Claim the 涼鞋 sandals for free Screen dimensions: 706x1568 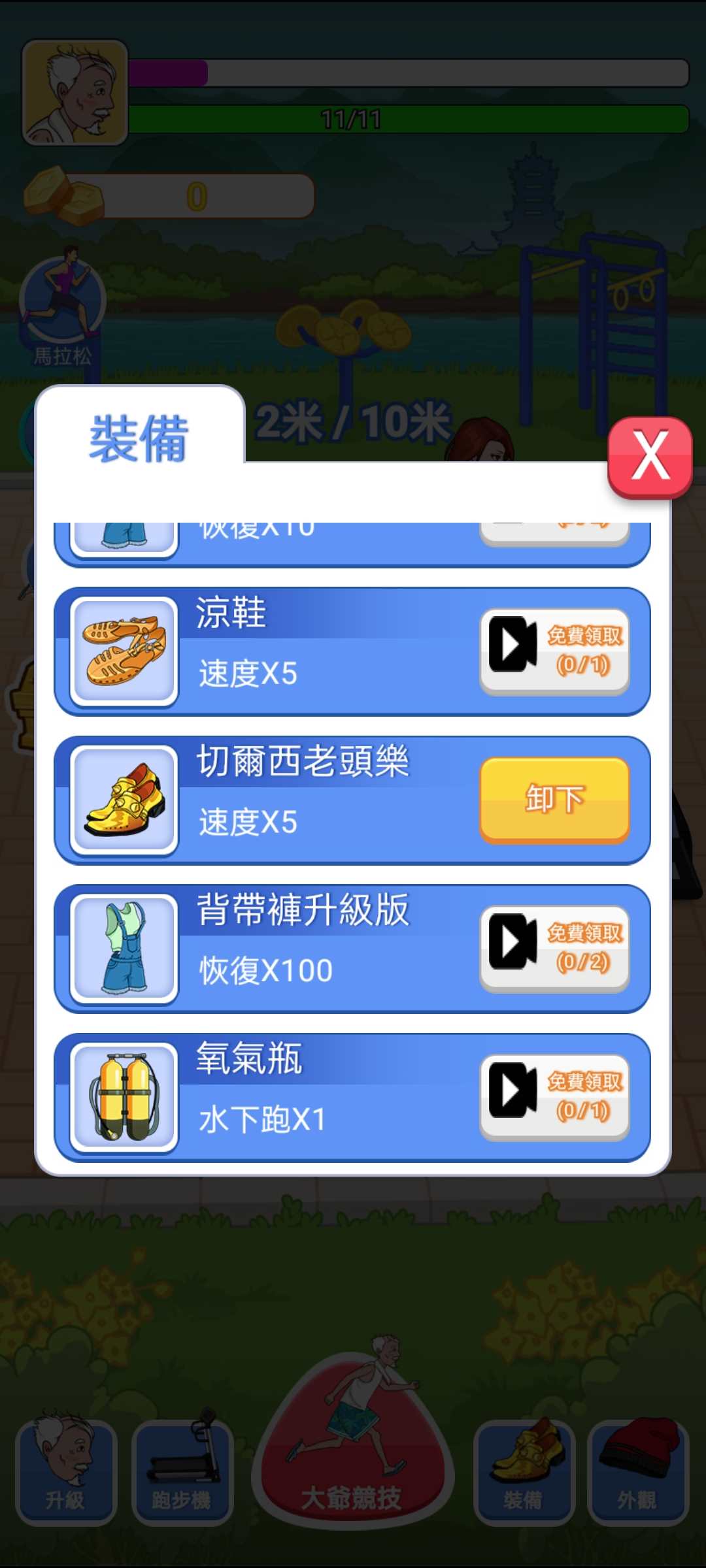point(554,651)
